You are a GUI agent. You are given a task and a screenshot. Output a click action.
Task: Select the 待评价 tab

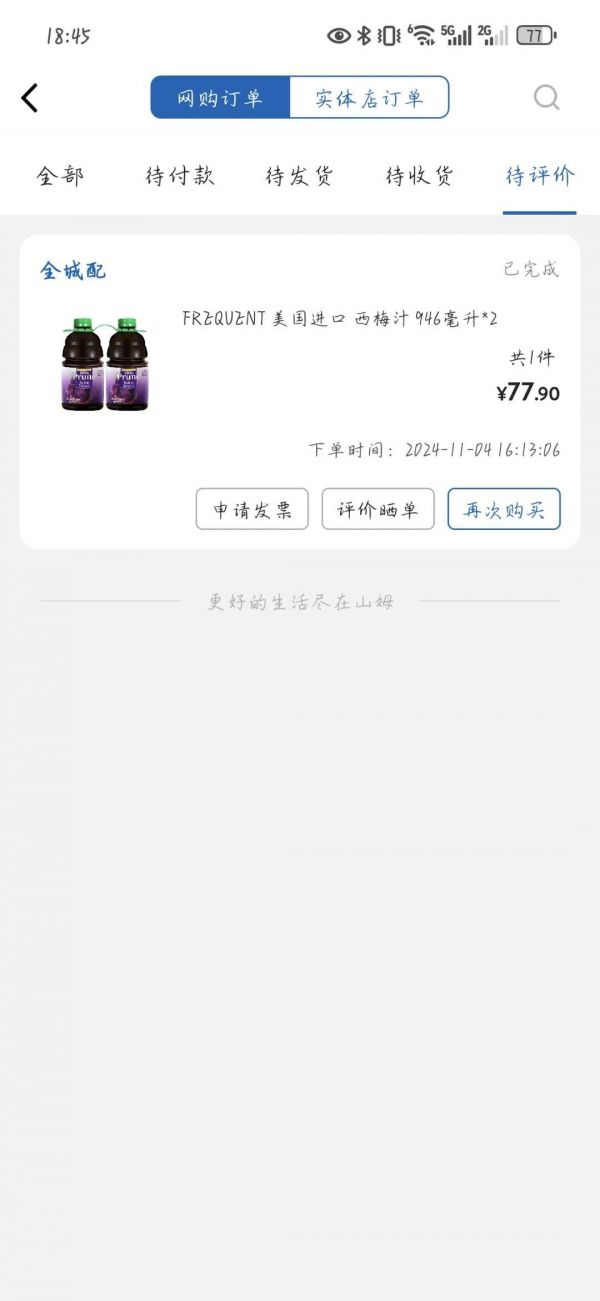[540, 176]
